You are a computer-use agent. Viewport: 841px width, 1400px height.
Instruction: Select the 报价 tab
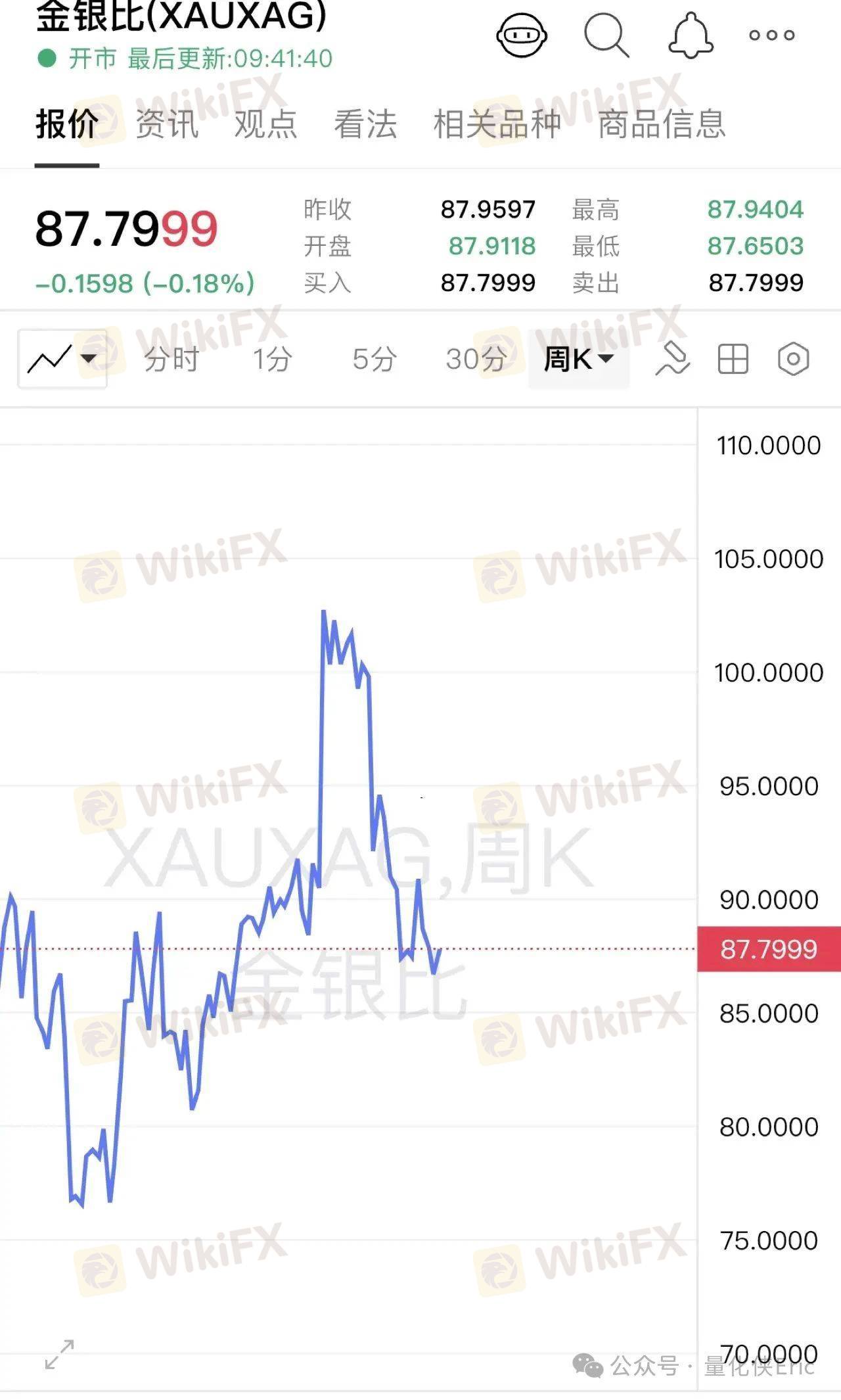(x=67, y=124)
